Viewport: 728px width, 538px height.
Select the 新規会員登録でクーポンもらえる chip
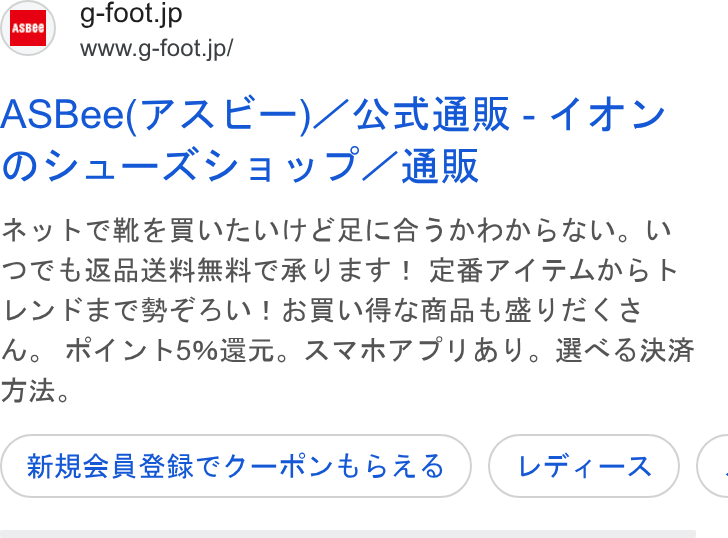[236, 466]
